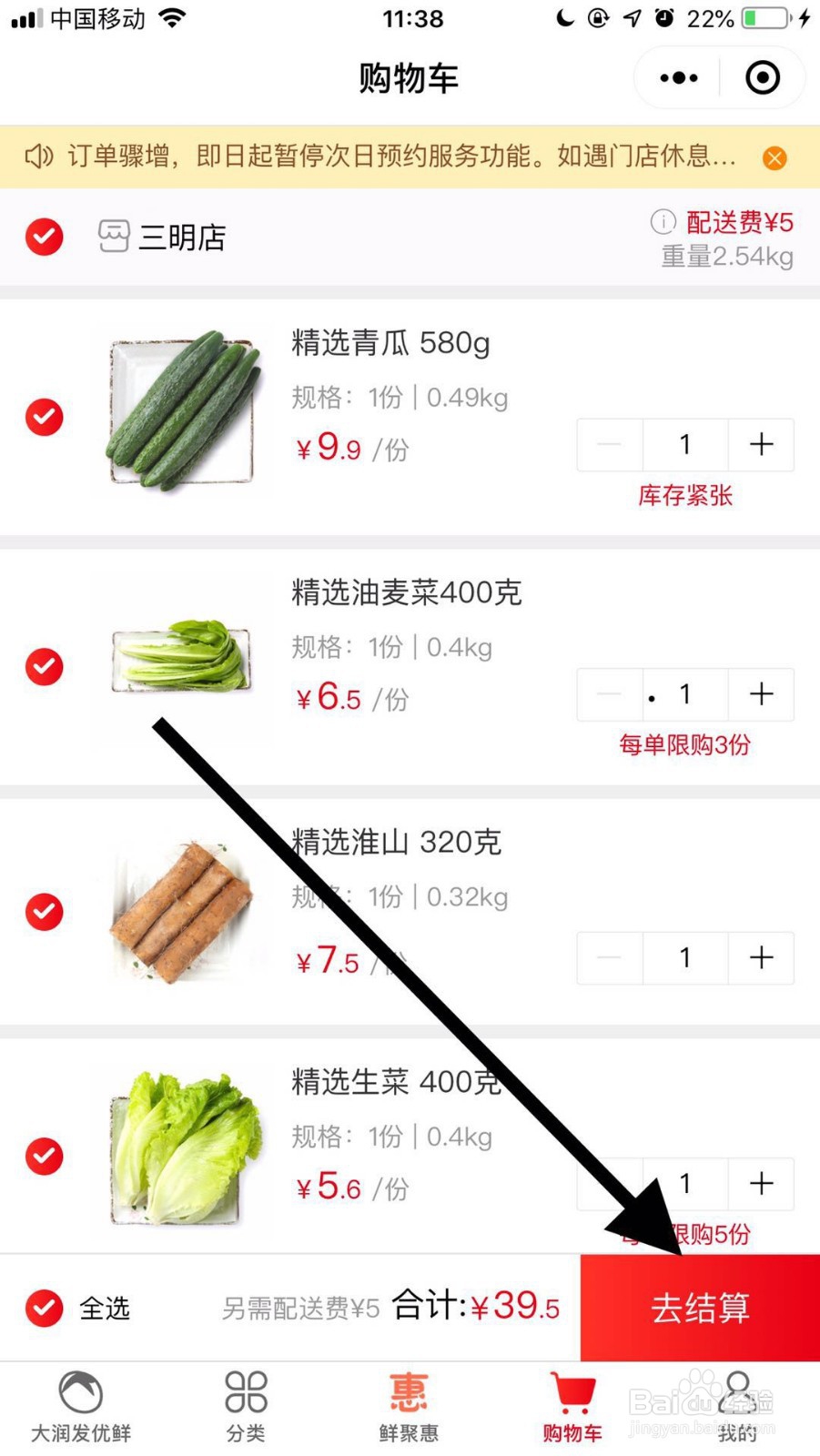Deselect the 精选油麦菜400克 checkbox

tap(44, 666)
